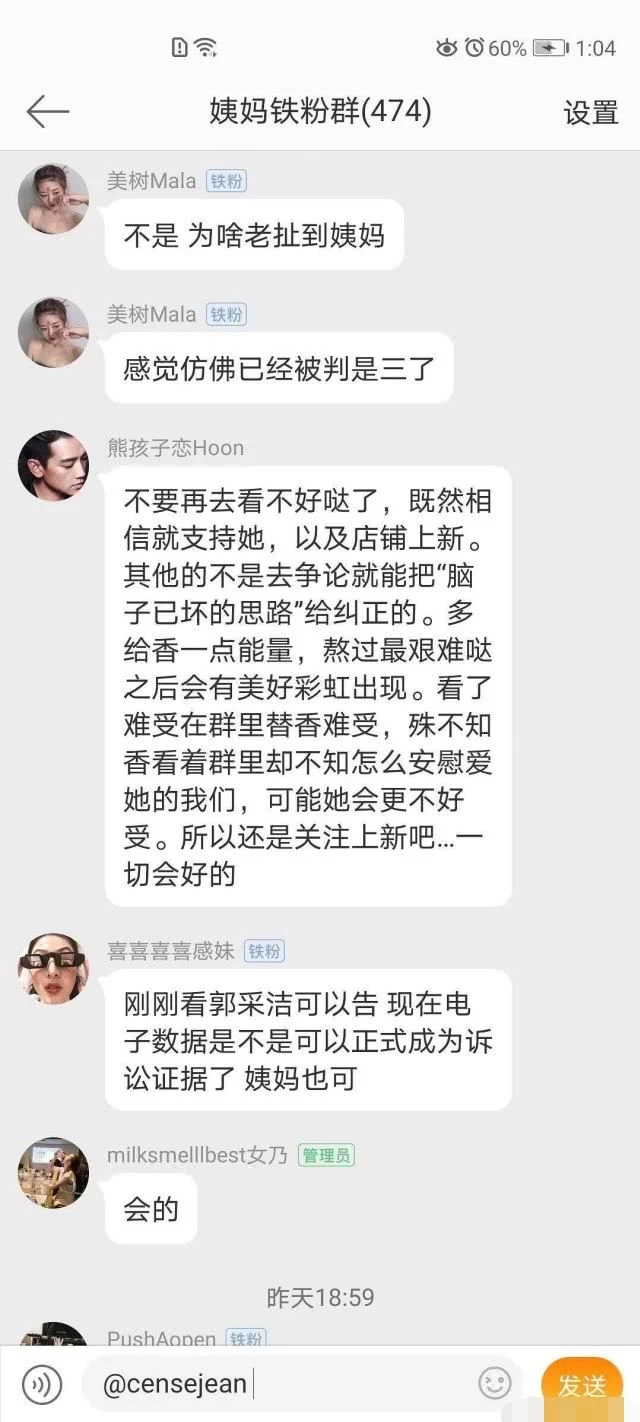Image resolution: width=640 pixels, height=1422 pixels.
Task: Go back using the arrow icon
Action: point(47,111)
